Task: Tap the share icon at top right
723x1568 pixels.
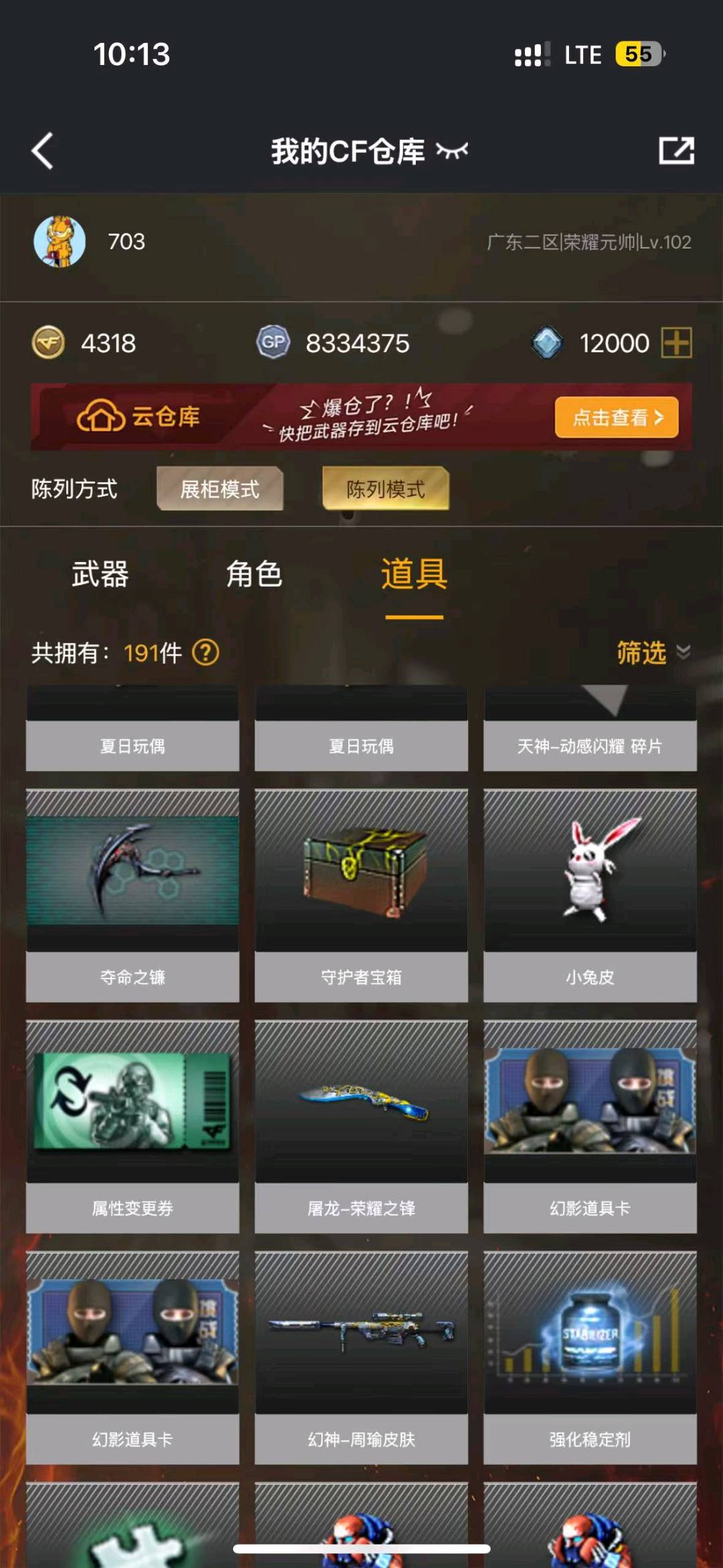Action: click(676, 151)
